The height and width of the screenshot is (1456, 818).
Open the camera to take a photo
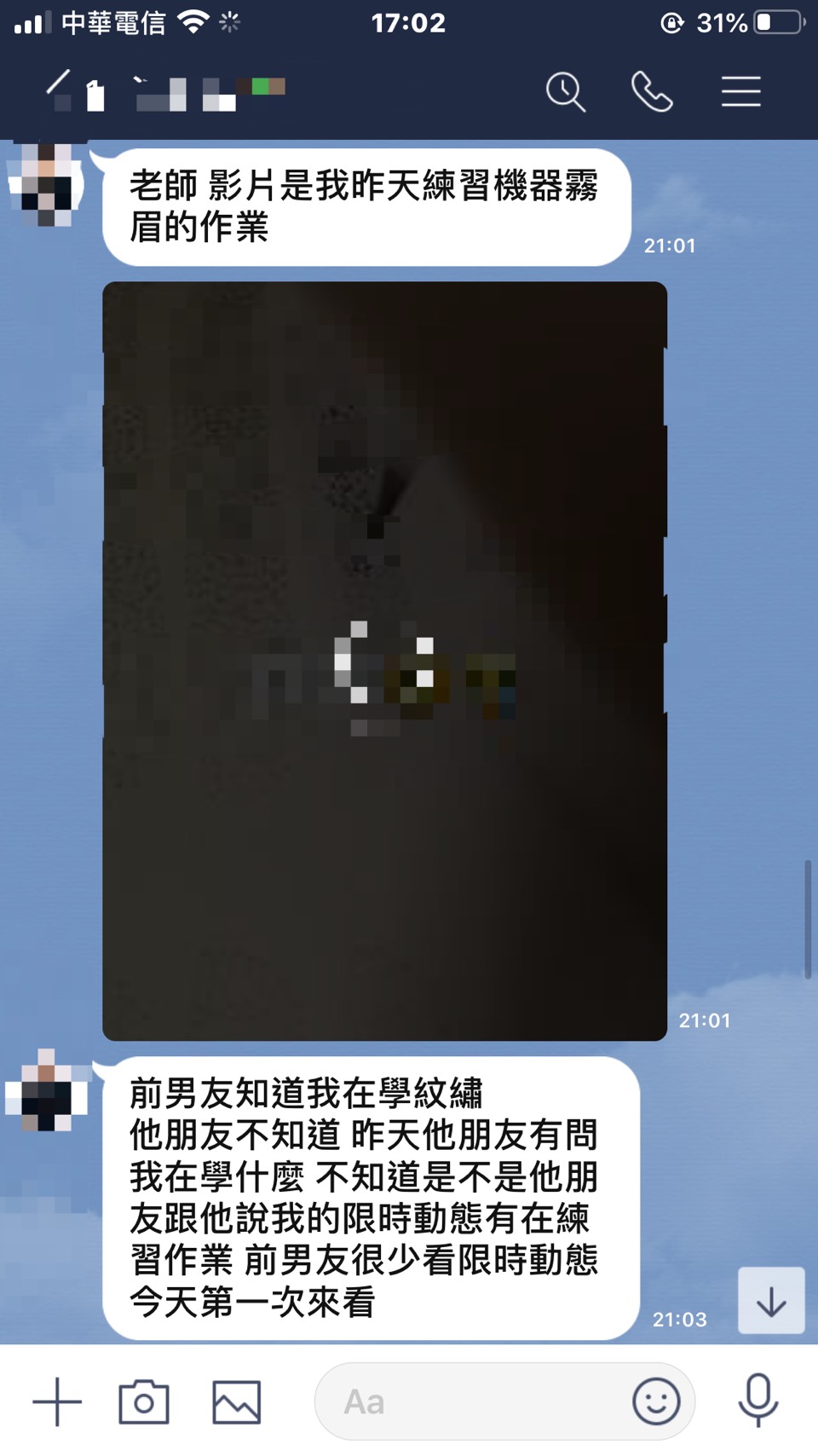coord(144,1401)
